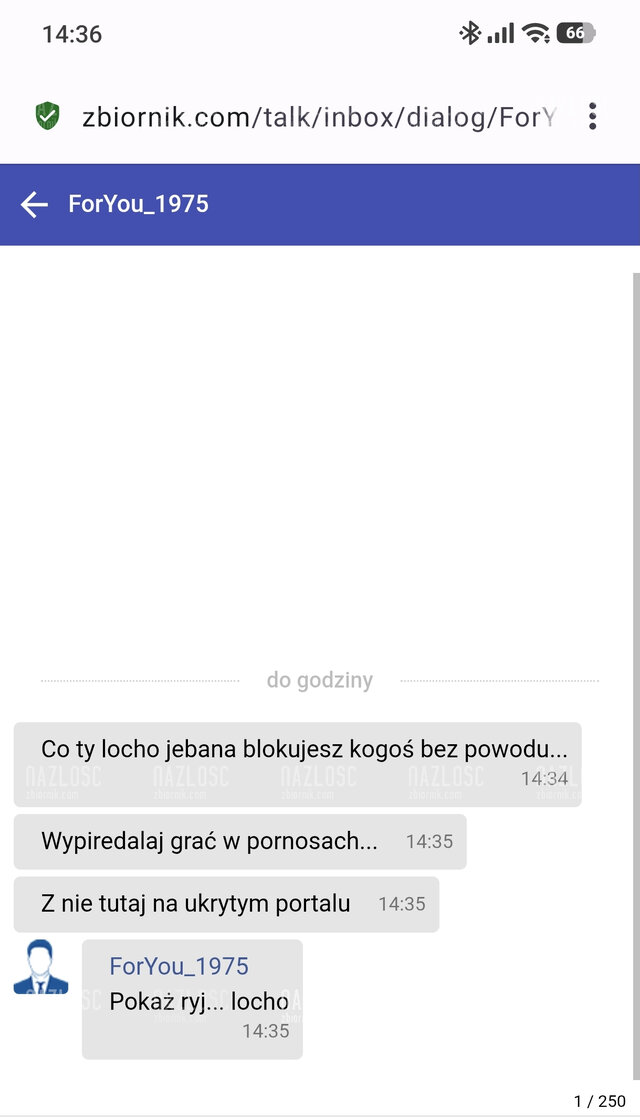Open the ForYou_1975 username link in the message
The height and width of the screenshot is (1120, 640).
(179, 966)
